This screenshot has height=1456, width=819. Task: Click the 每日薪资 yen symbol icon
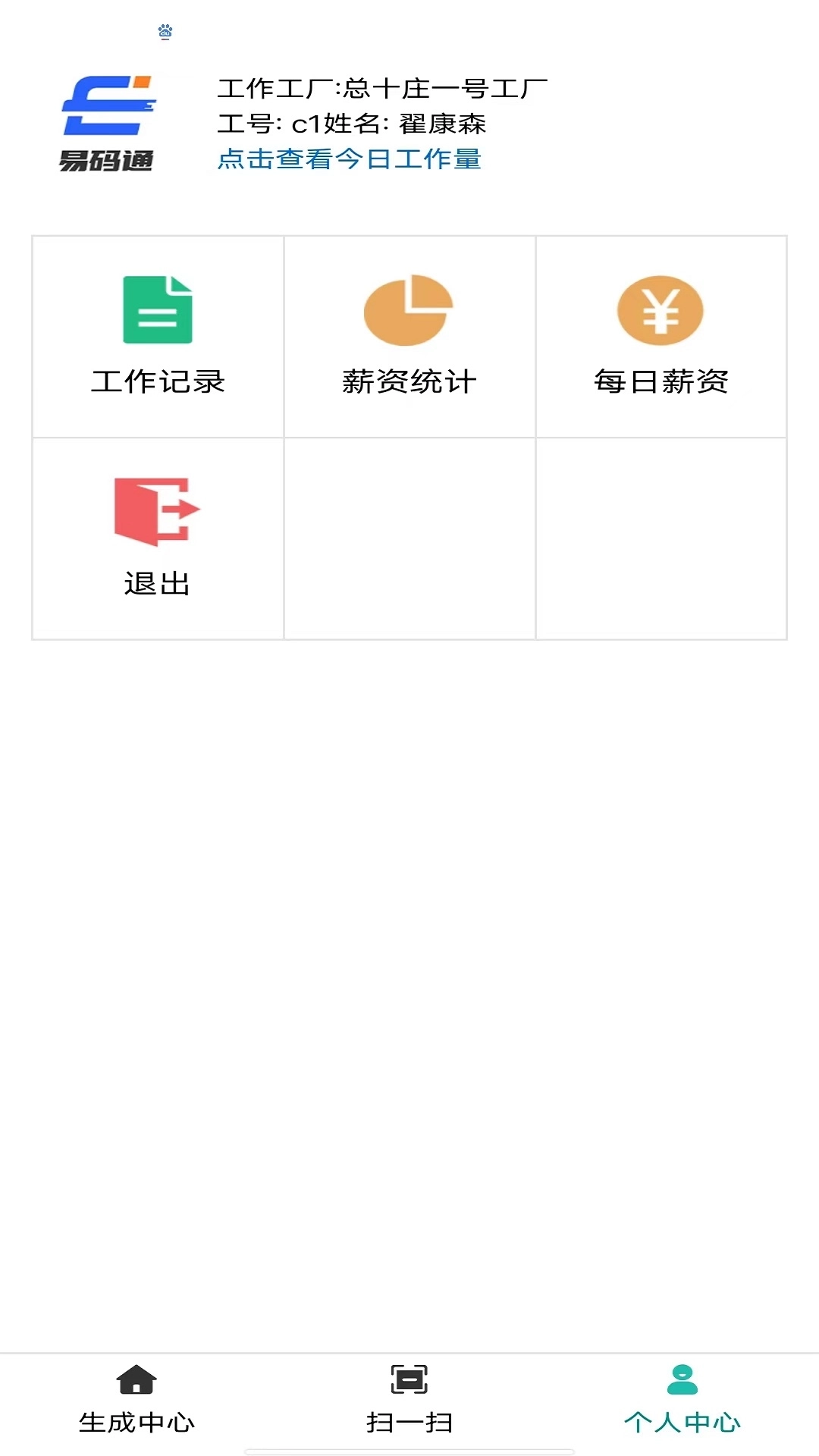click(x=661, y=309)
